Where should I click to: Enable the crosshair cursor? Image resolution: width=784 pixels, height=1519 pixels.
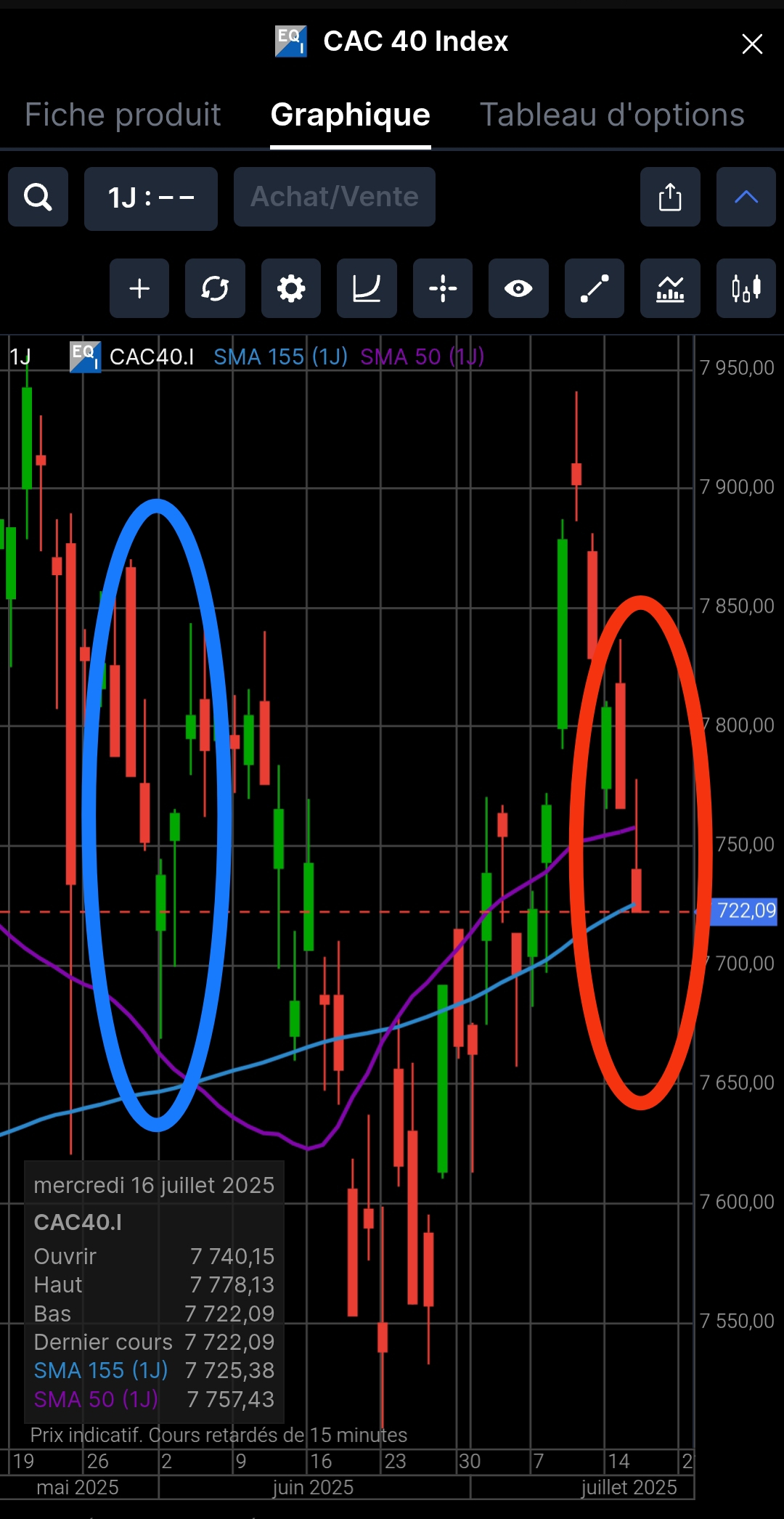coord(443,289)
